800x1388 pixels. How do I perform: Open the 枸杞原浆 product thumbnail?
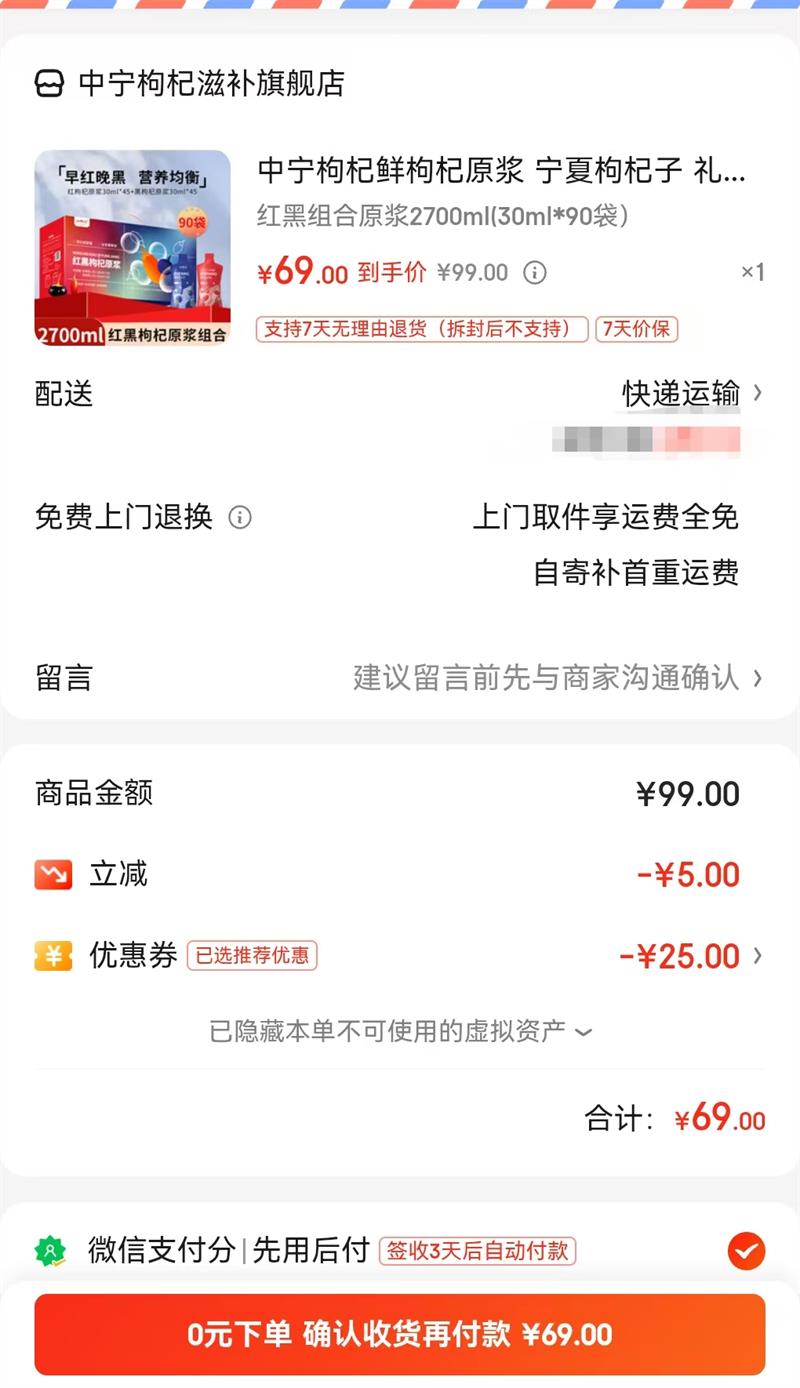click(x=132, y=248)
